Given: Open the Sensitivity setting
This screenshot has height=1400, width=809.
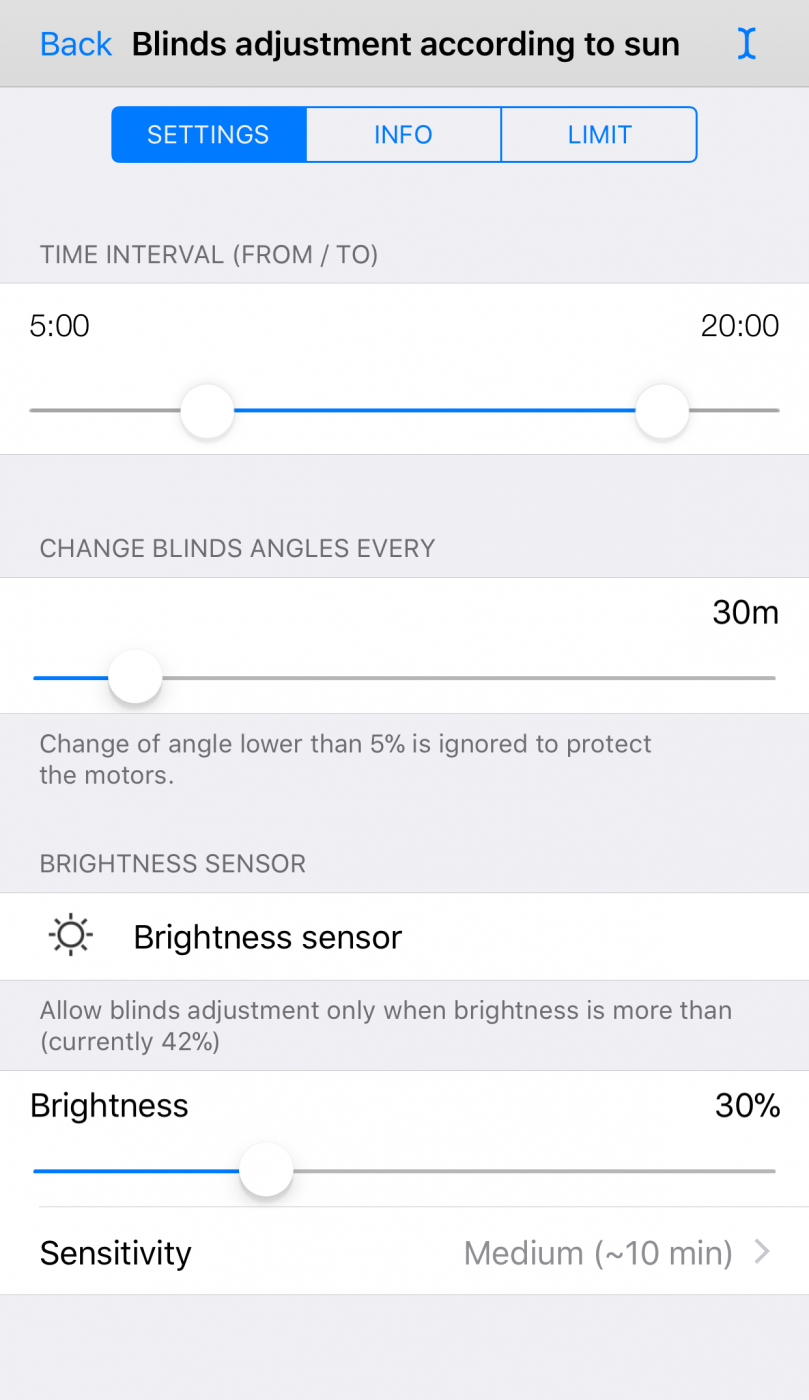Looking at the screenshot, I should [x=404, y=1252].
